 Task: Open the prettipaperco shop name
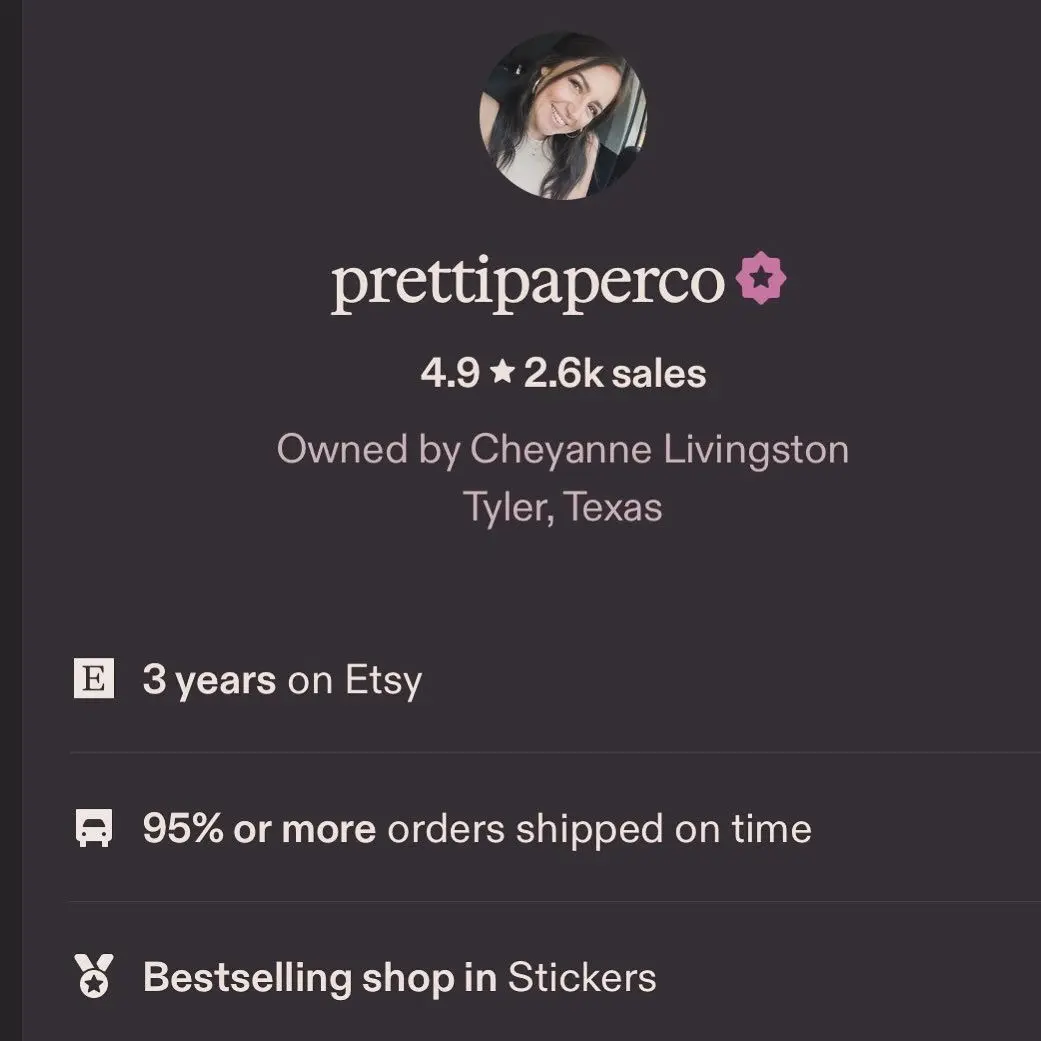[527, 284]
